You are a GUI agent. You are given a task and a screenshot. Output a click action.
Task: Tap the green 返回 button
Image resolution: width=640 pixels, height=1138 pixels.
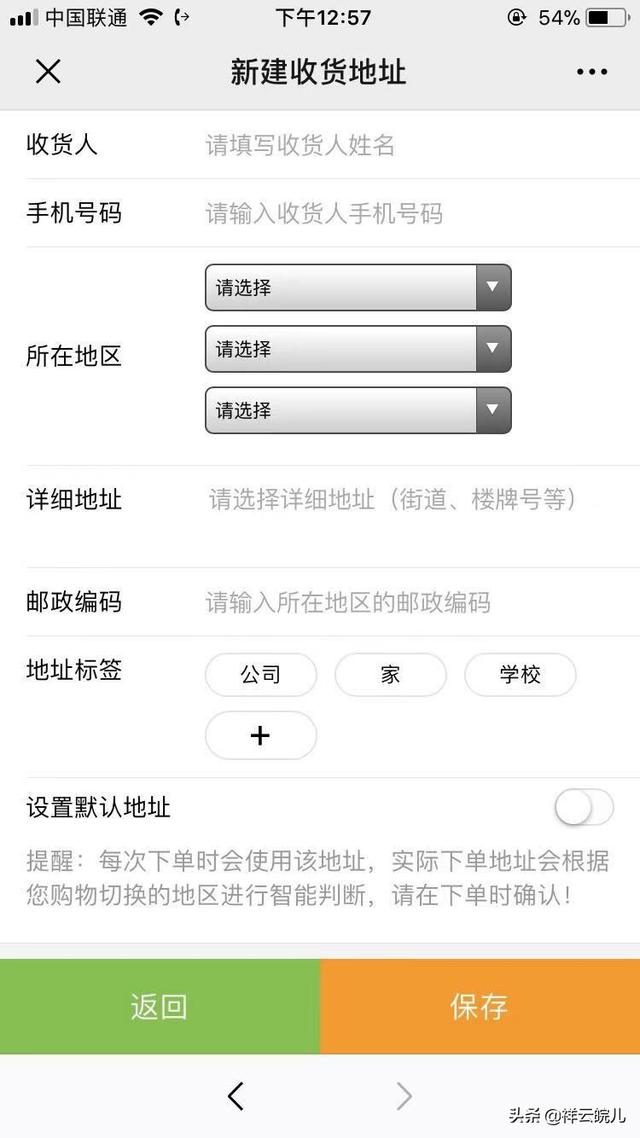(160, 1006)
